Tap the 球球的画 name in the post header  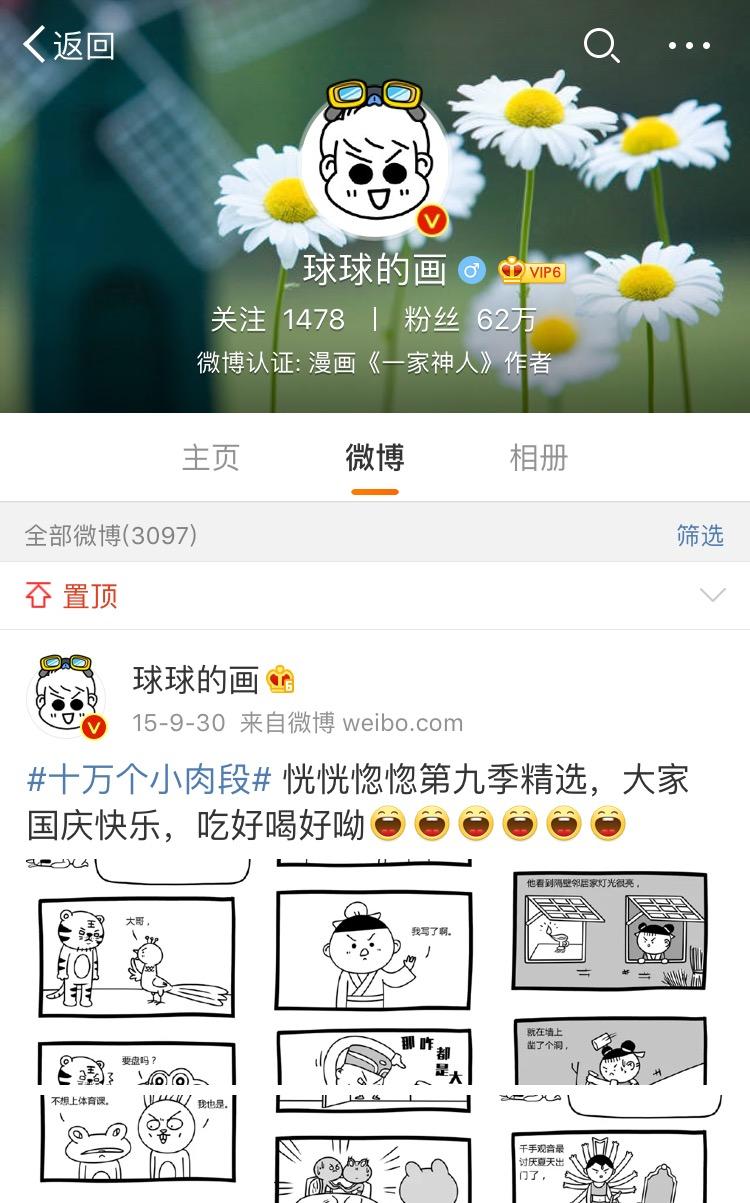tap(196, 680)
